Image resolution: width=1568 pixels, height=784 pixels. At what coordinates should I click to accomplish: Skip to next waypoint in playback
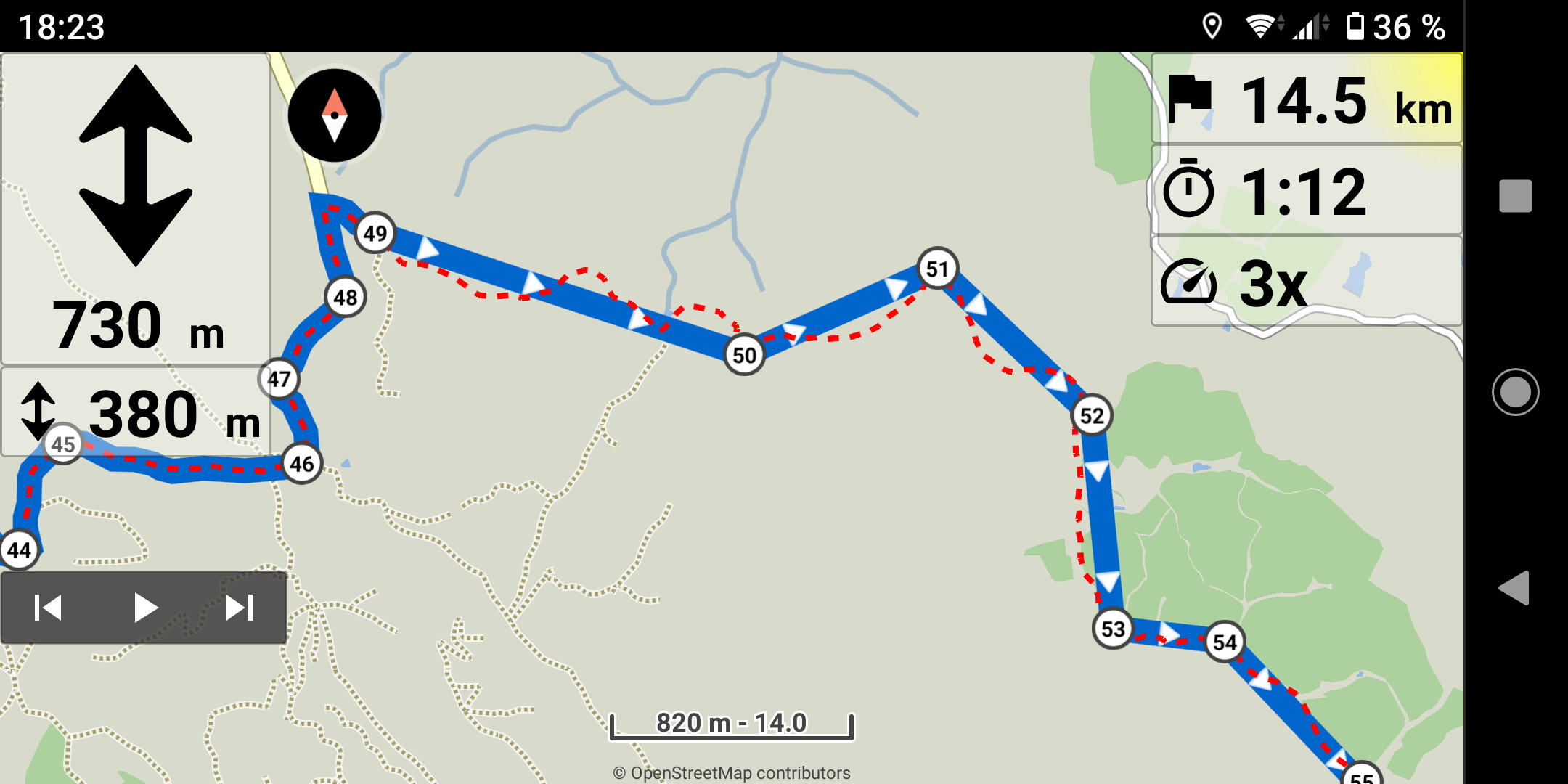pyautogui.click(x=239, y=608)
